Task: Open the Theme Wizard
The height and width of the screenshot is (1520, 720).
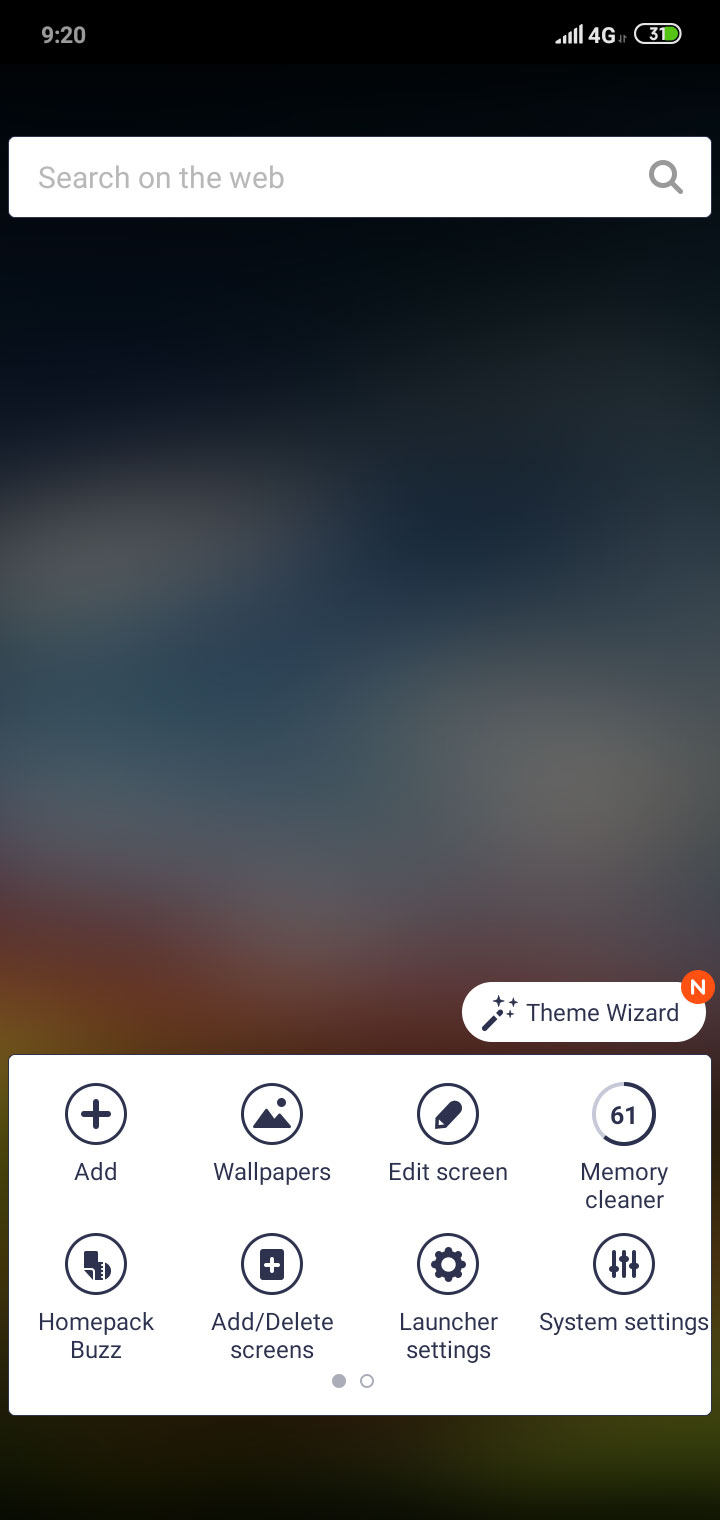Action: 584,1012
